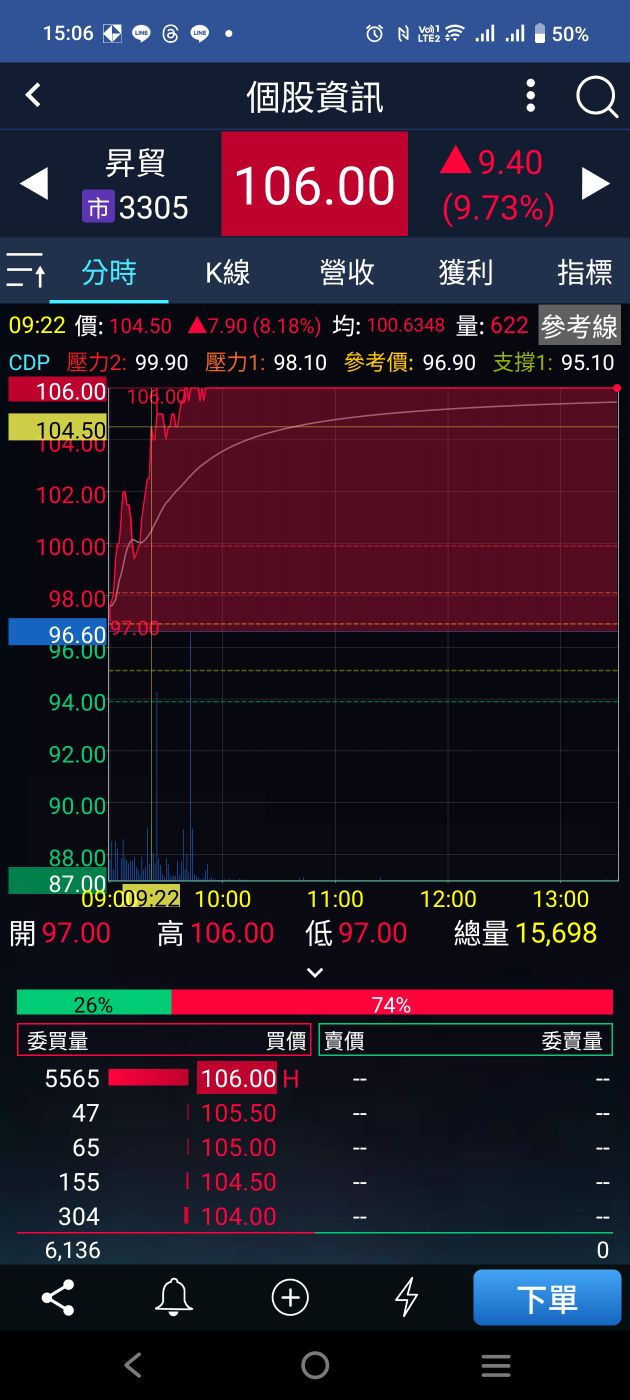Add 昇貿 to watchlist with plus icon

[x=290, y=1298]
